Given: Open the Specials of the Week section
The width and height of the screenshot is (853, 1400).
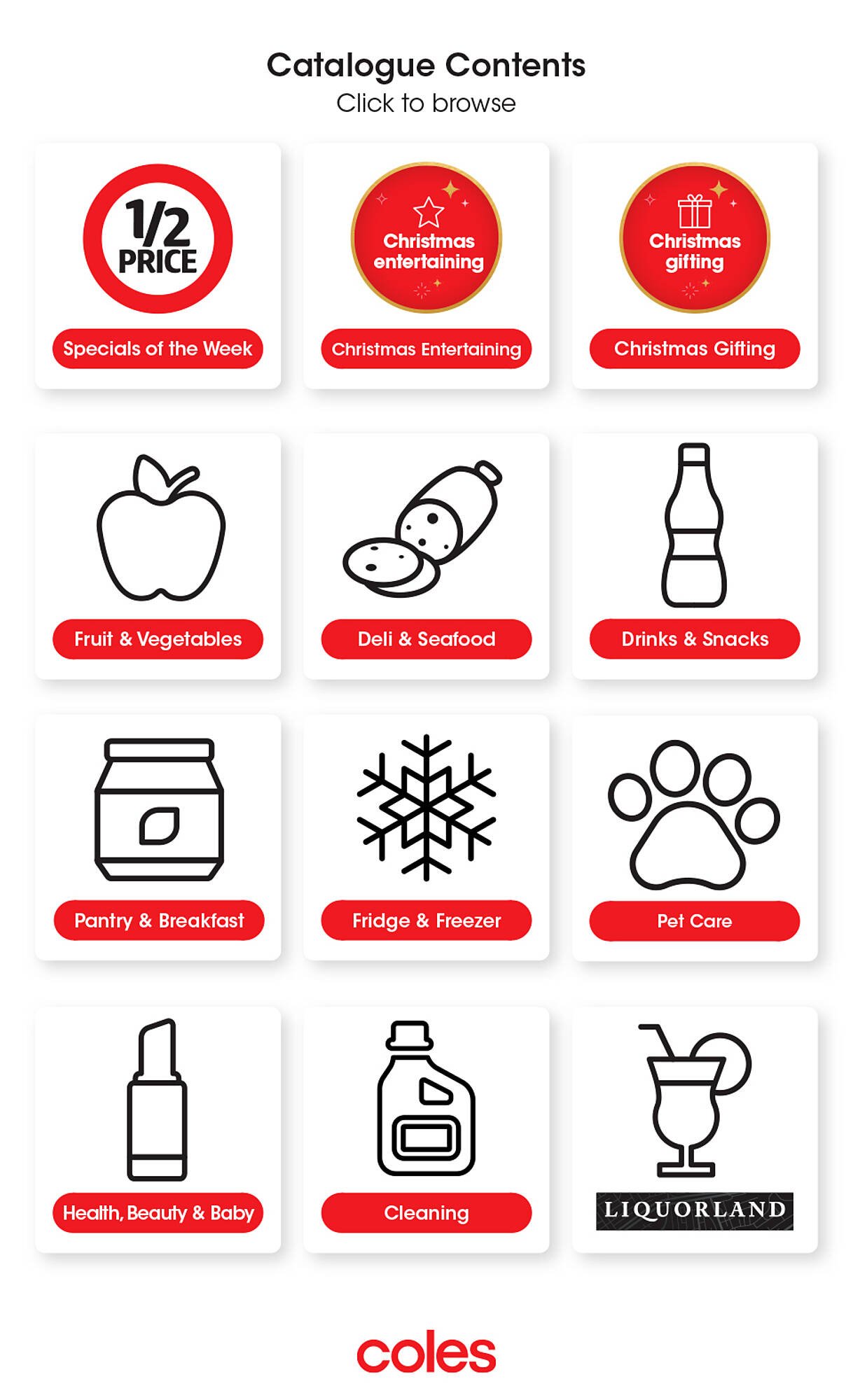Looking at the screenshot, I should (x=158, y=348).
